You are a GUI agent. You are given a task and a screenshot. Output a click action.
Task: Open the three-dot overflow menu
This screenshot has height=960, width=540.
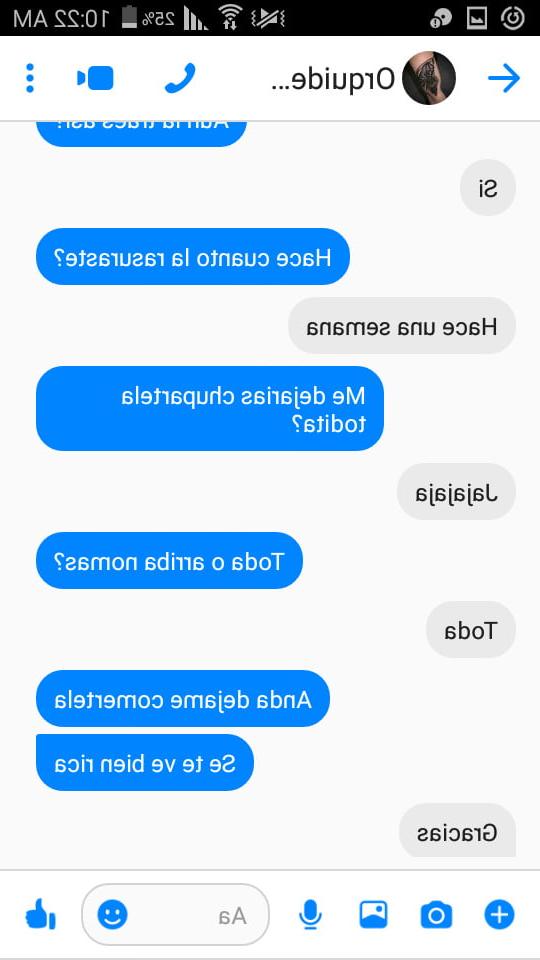click(30, 78)
